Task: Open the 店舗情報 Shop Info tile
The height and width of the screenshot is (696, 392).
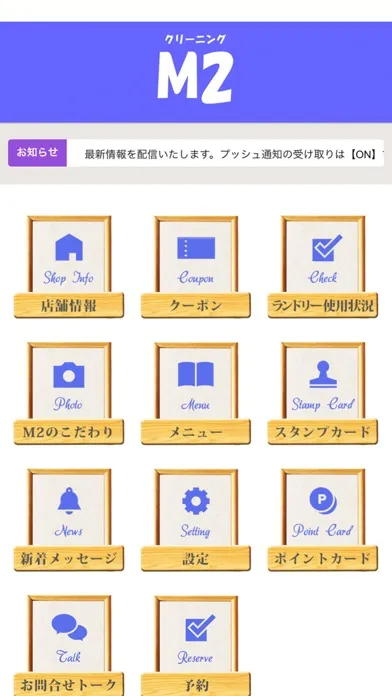Action: [69, 267]
